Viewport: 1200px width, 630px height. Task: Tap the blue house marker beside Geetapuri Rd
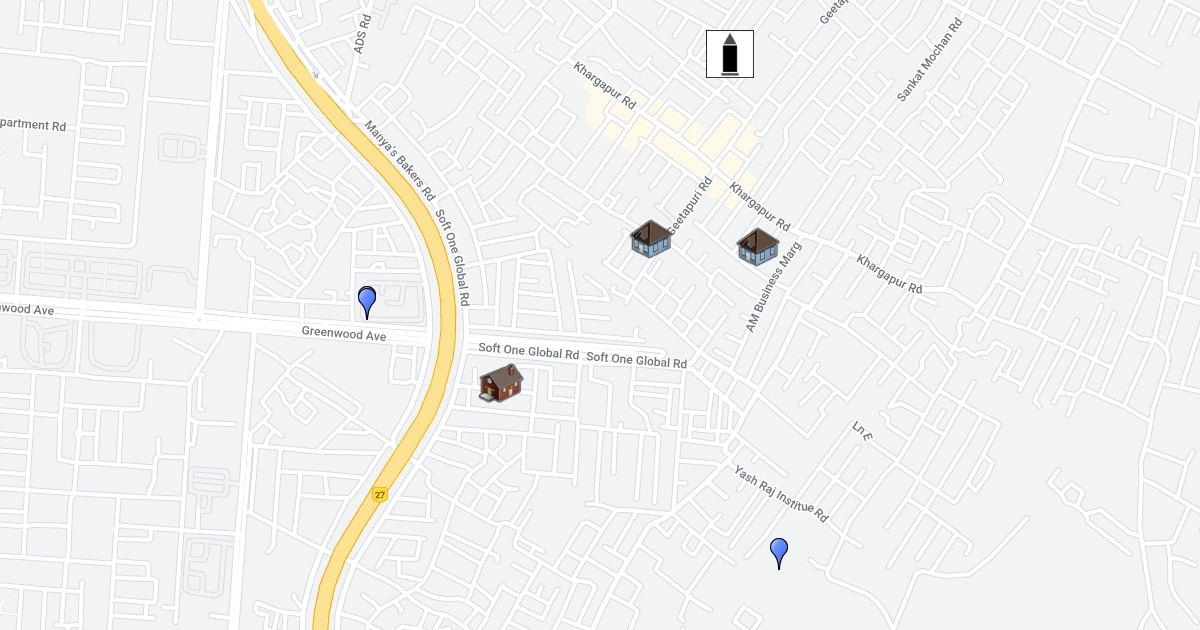[x=650, y=239]
